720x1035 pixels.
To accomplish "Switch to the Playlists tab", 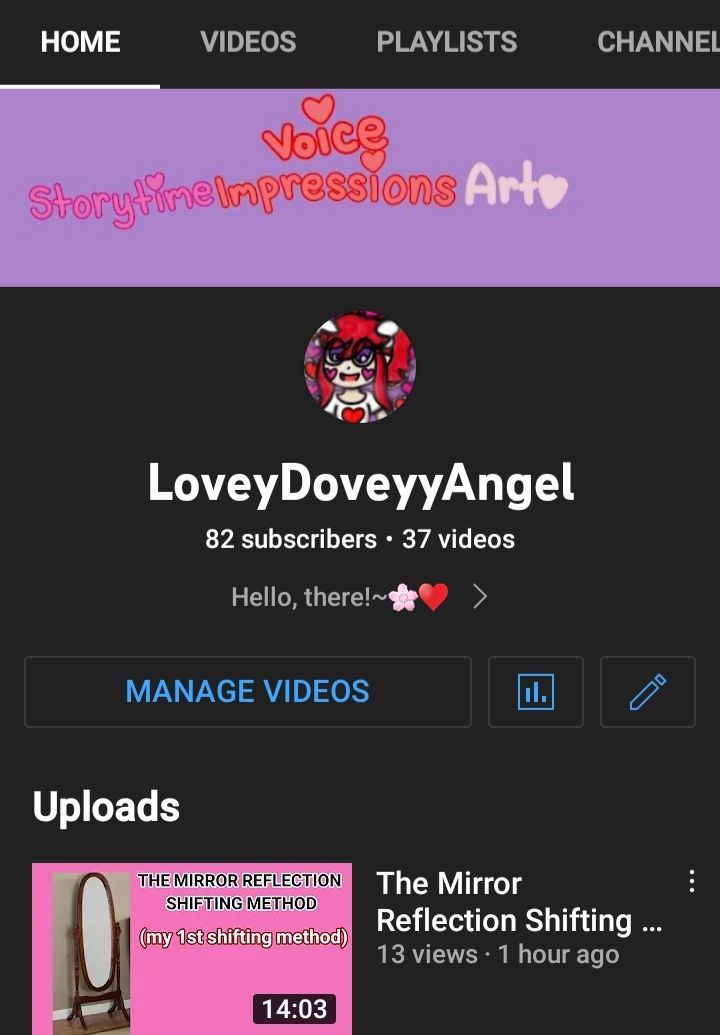I will 447,42.
